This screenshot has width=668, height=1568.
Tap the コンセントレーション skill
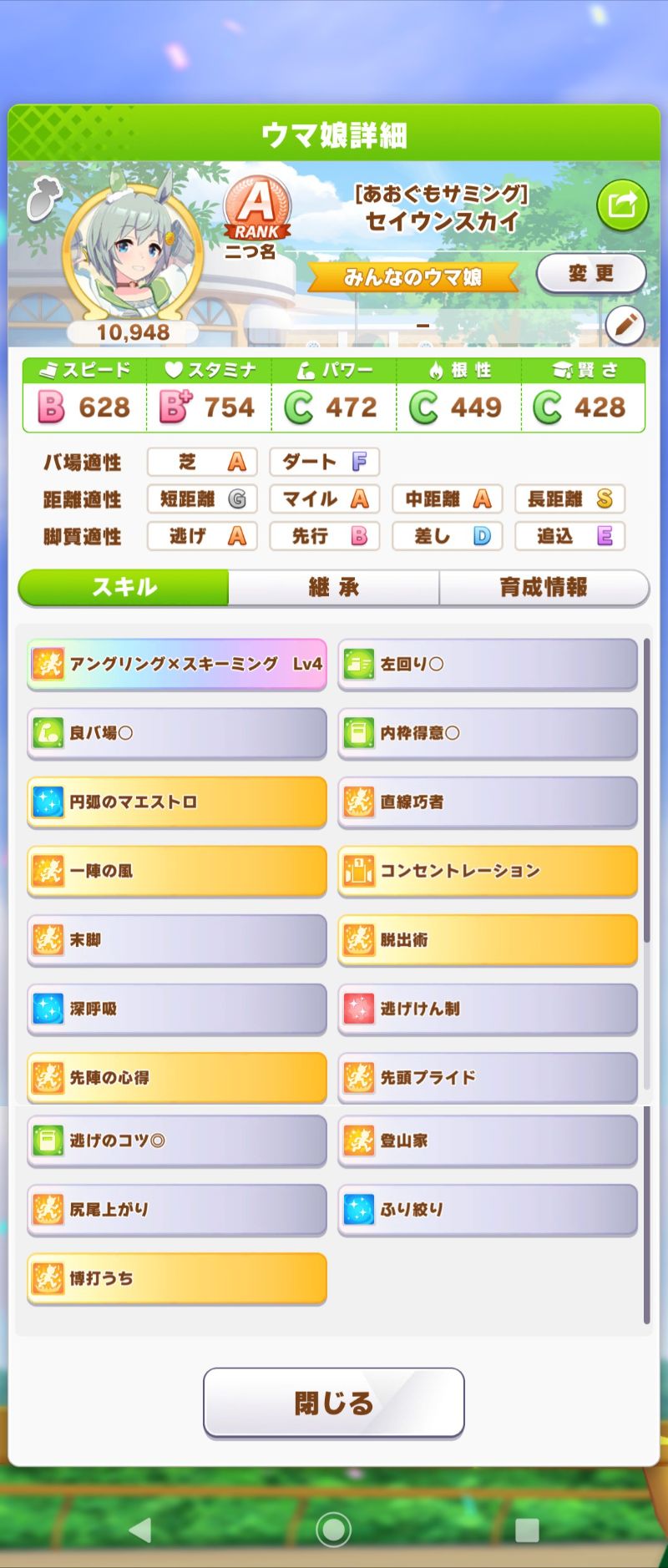(488, 871)
